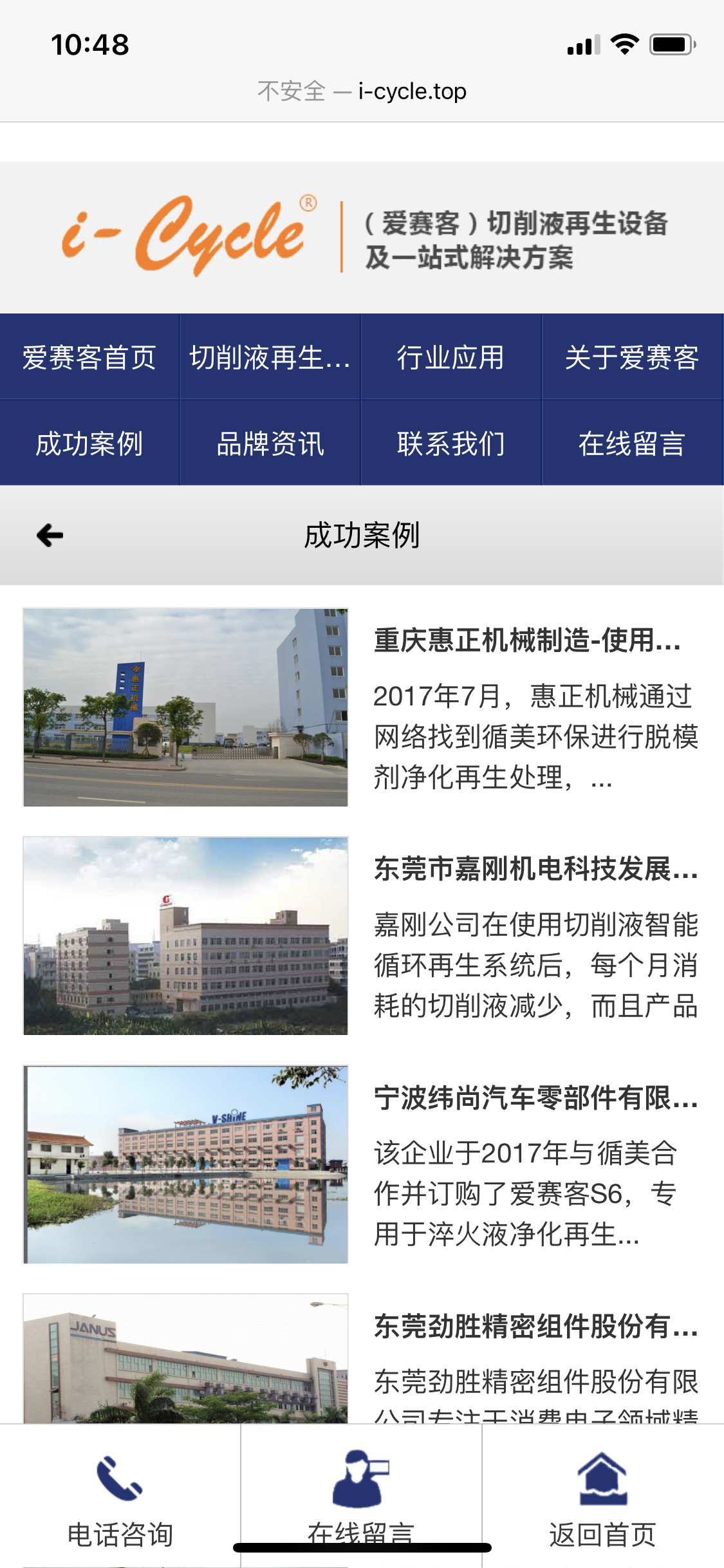The width and height of the screenshot is (724, 1568).
Task: Open the 重庆惠正机械制造 case study
Action: 526,641
